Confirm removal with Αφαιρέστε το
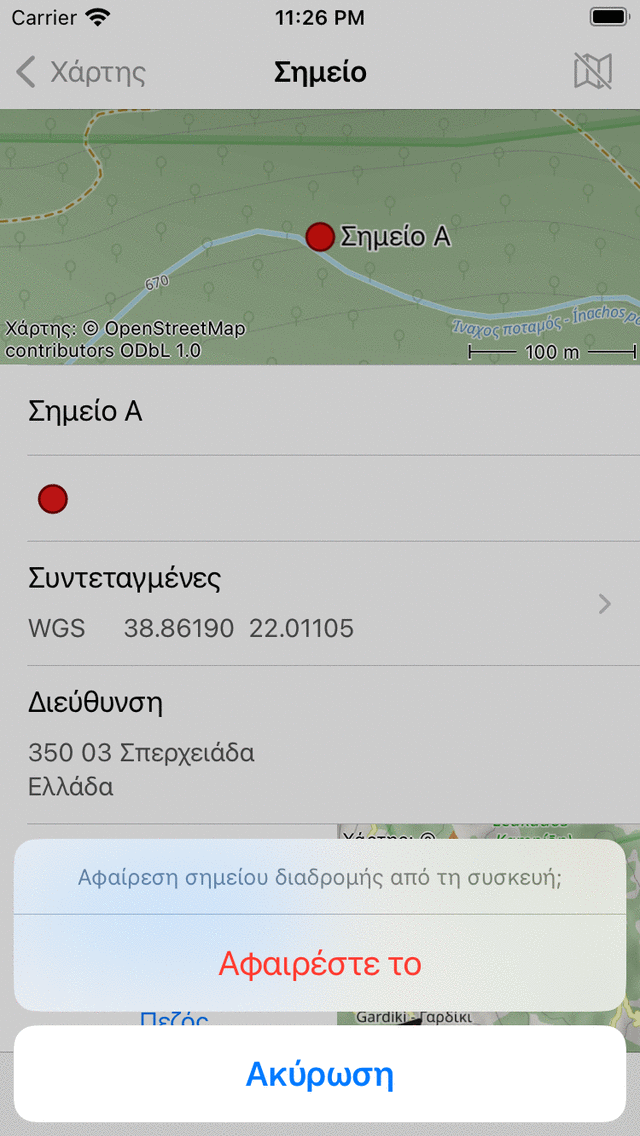The width and height of the screenshot is (640, 1136). (x=320, y=964)
